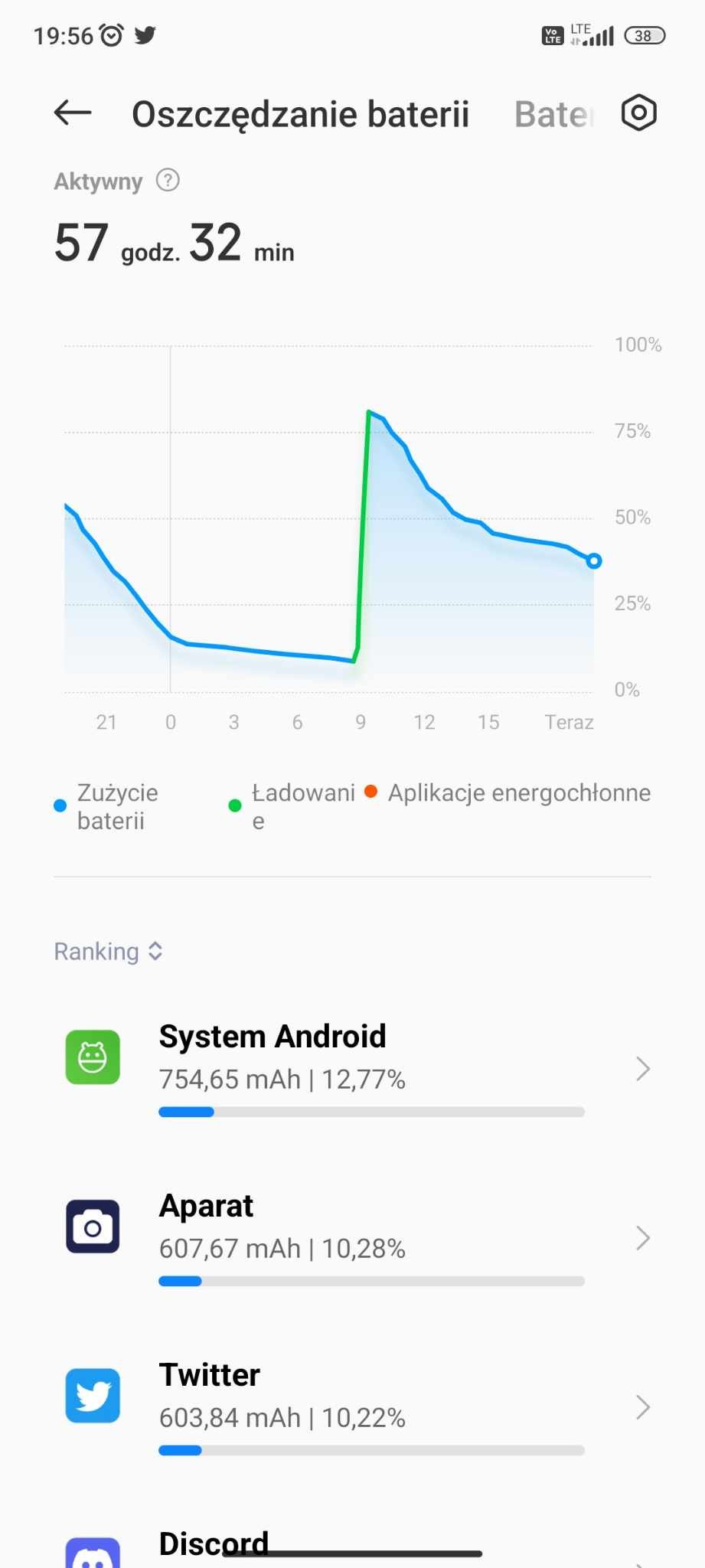Open Aparat battery usage details
This screenshot has height=1568, width=705.
pyautogui.click(x=352, y=1238)
